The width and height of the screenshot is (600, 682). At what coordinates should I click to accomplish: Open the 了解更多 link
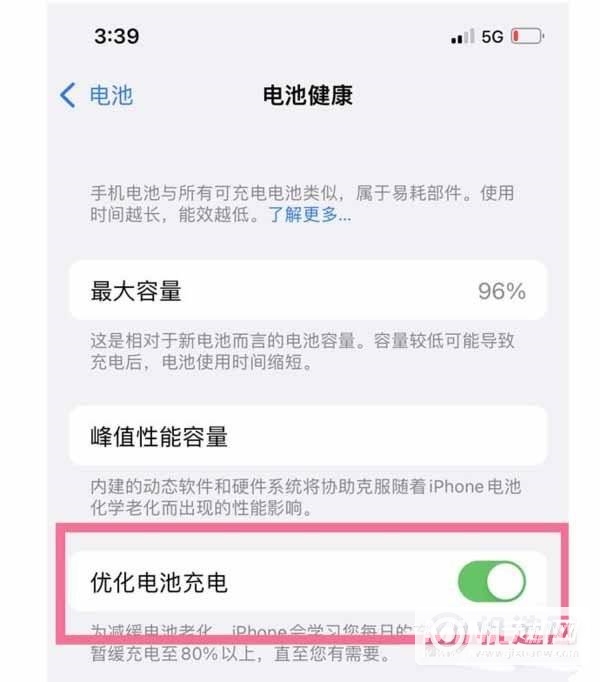(308, 214)
